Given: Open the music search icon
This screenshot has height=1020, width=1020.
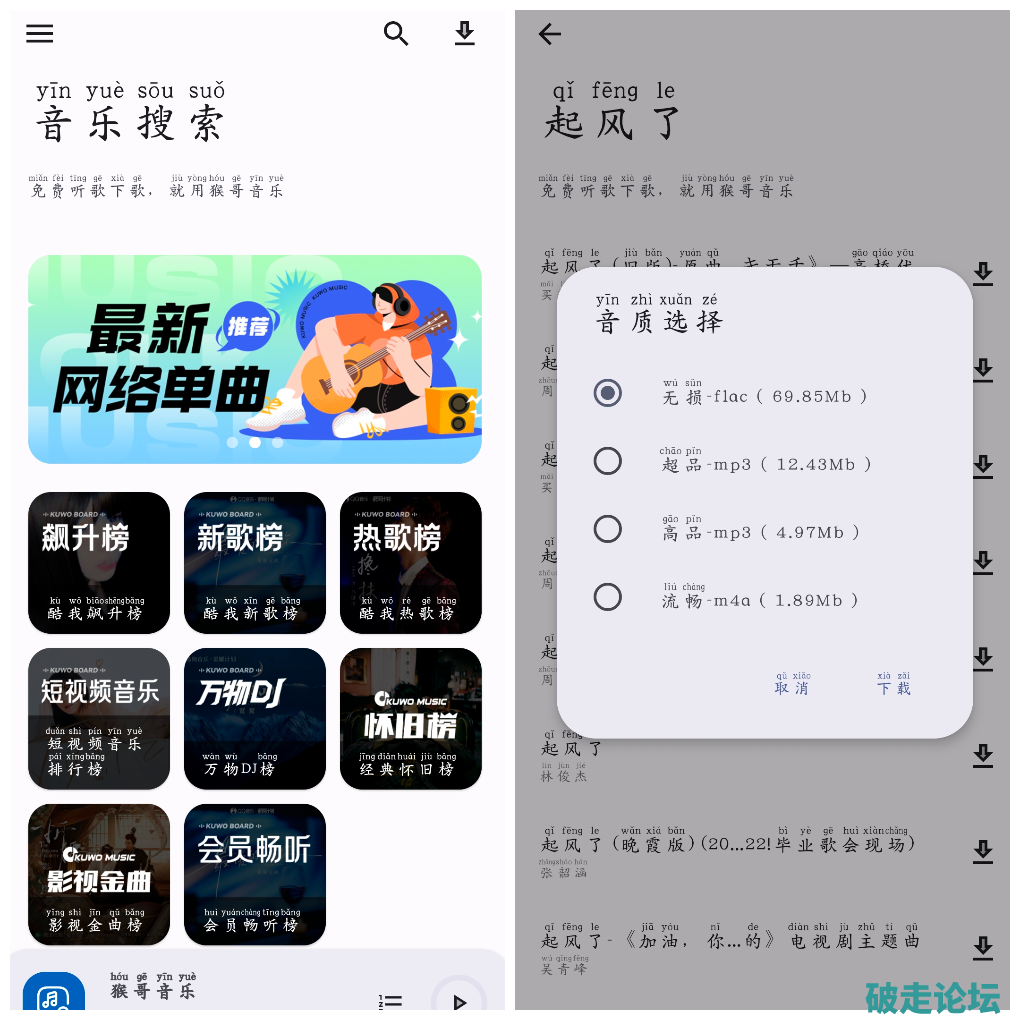Looking at the screenshot, I should (396, 34).
